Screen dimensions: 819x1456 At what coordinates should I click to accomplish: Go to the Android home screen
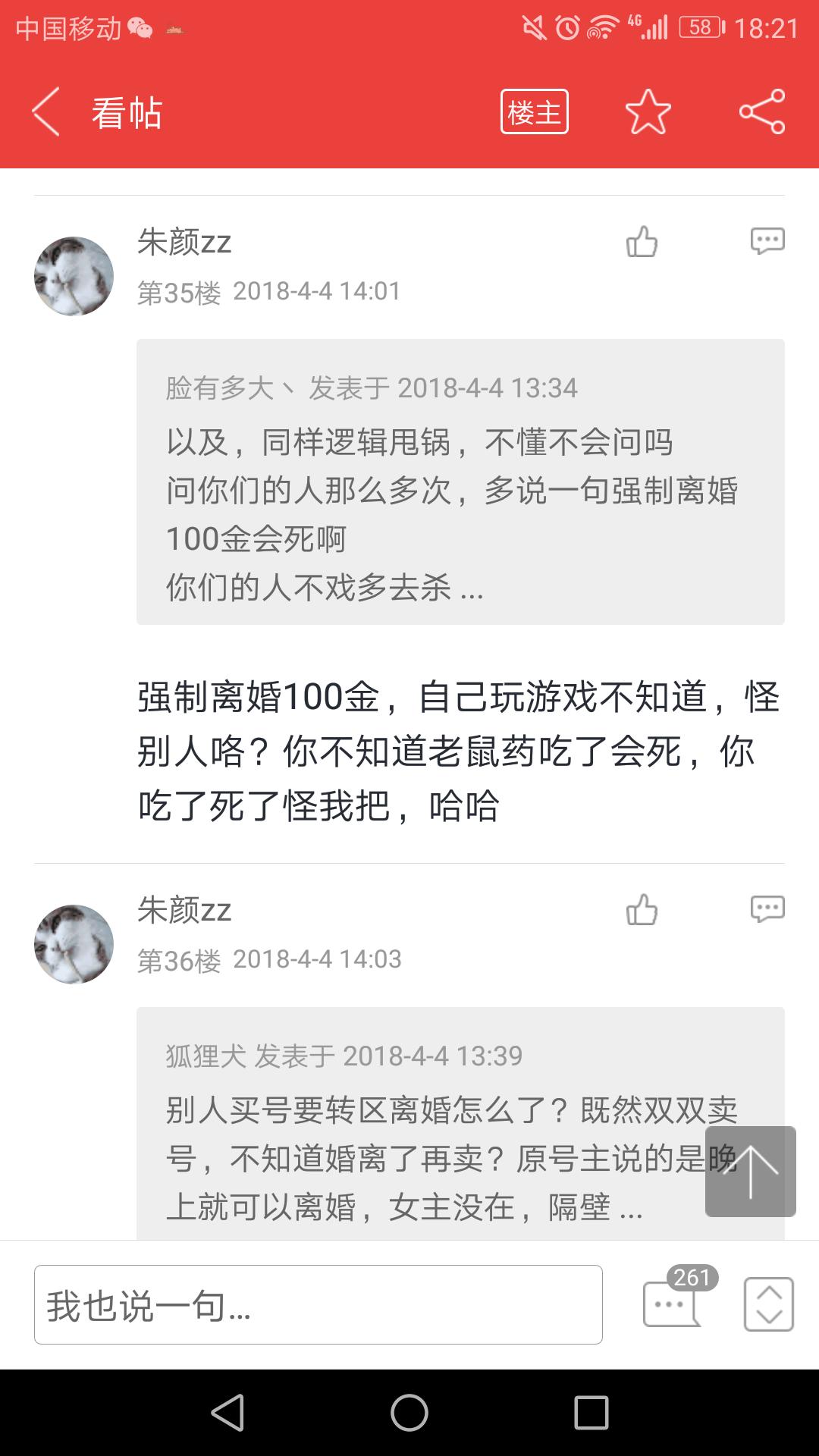click(x=409, y=1413)
